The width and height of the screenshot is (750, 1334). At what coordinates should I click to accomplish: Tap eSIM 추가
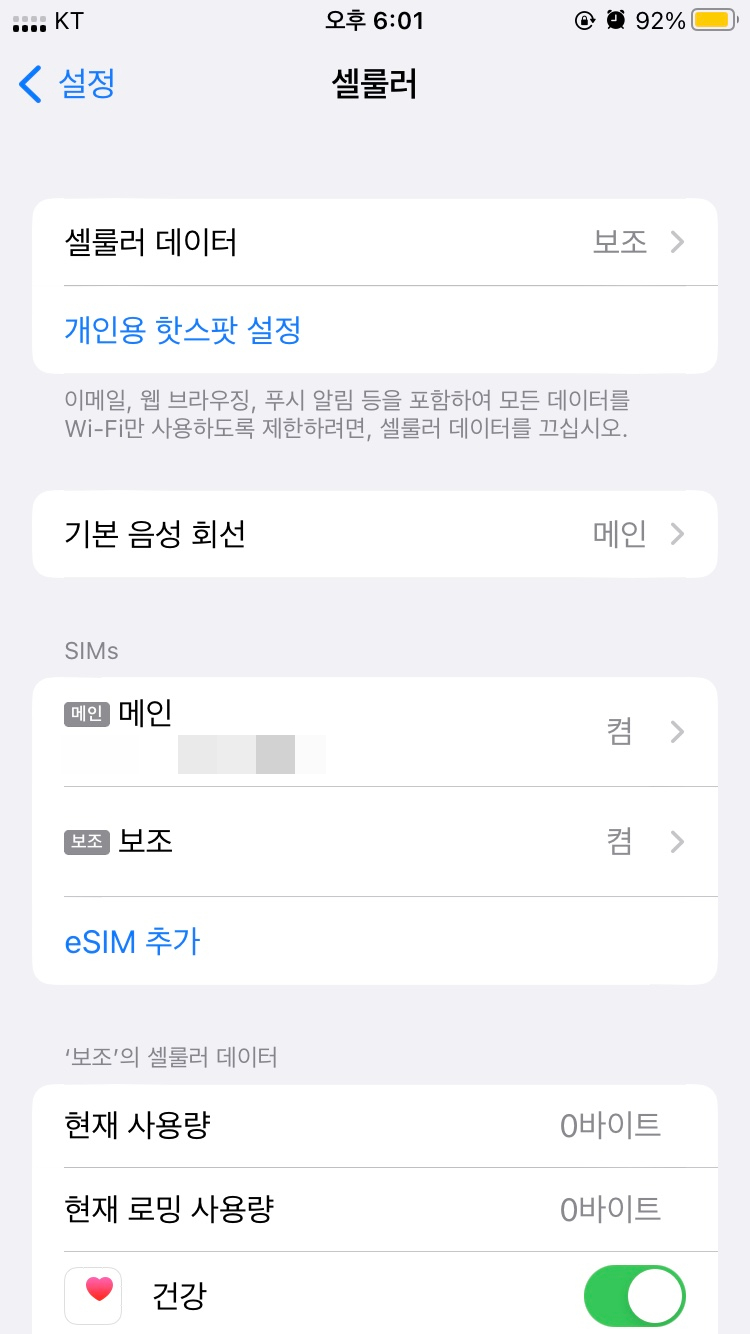click(133, 941)
